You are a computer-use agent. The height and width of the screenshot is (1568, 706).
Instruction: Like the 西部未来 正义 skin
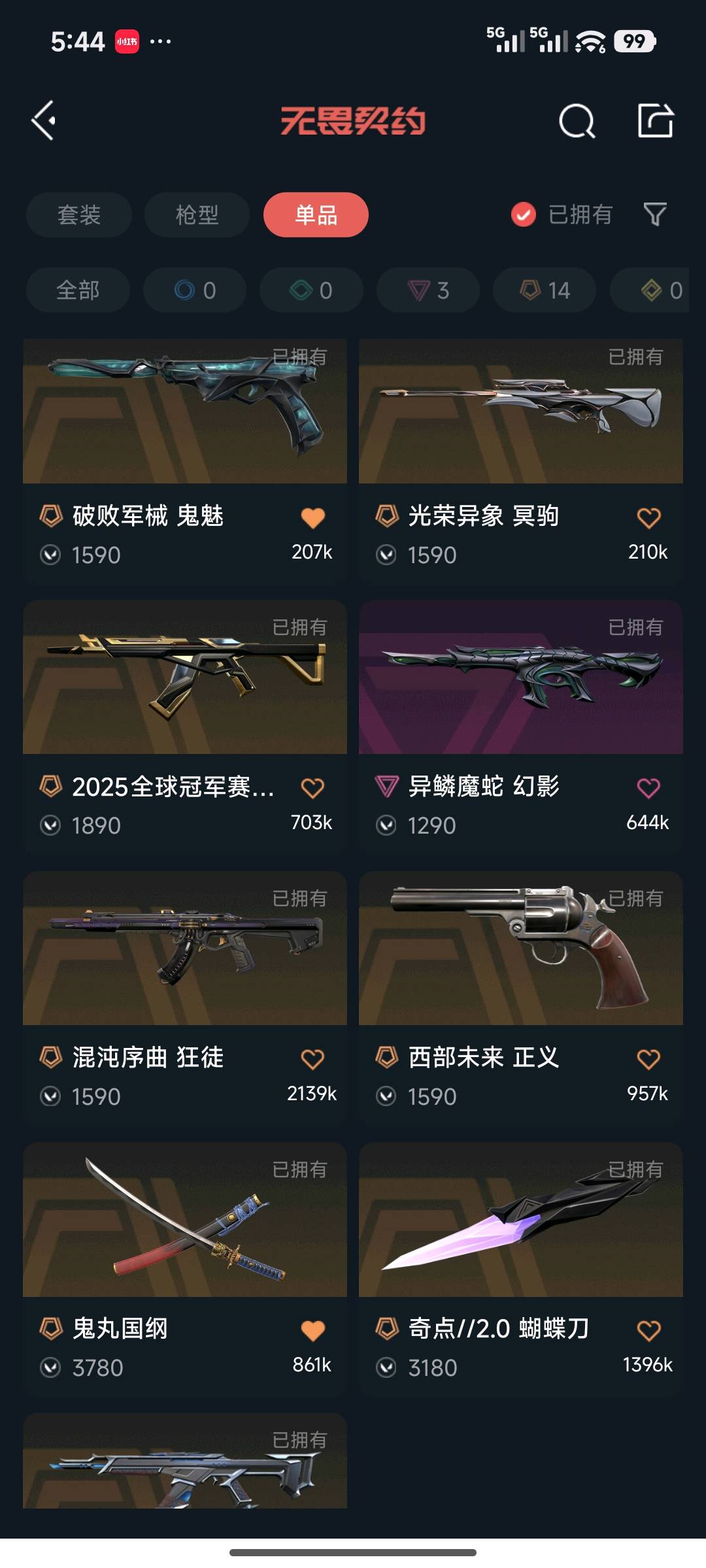point(648,1059)
